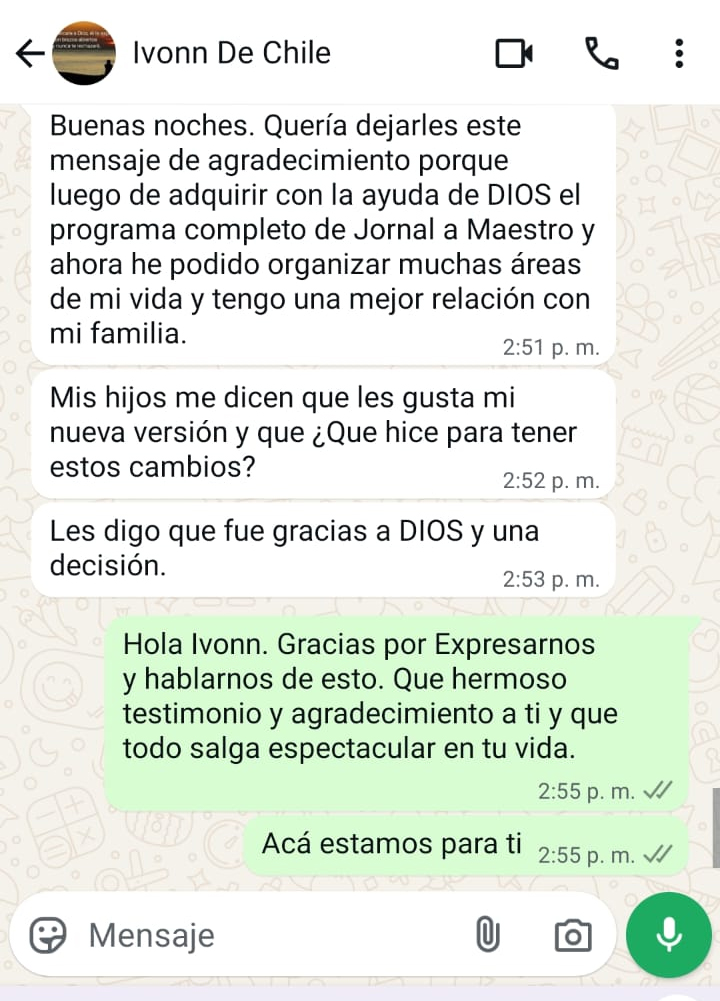This screenshot has height=1001, width=720.
Task: Open the emoji picker
Action: (x=48, y=935)
